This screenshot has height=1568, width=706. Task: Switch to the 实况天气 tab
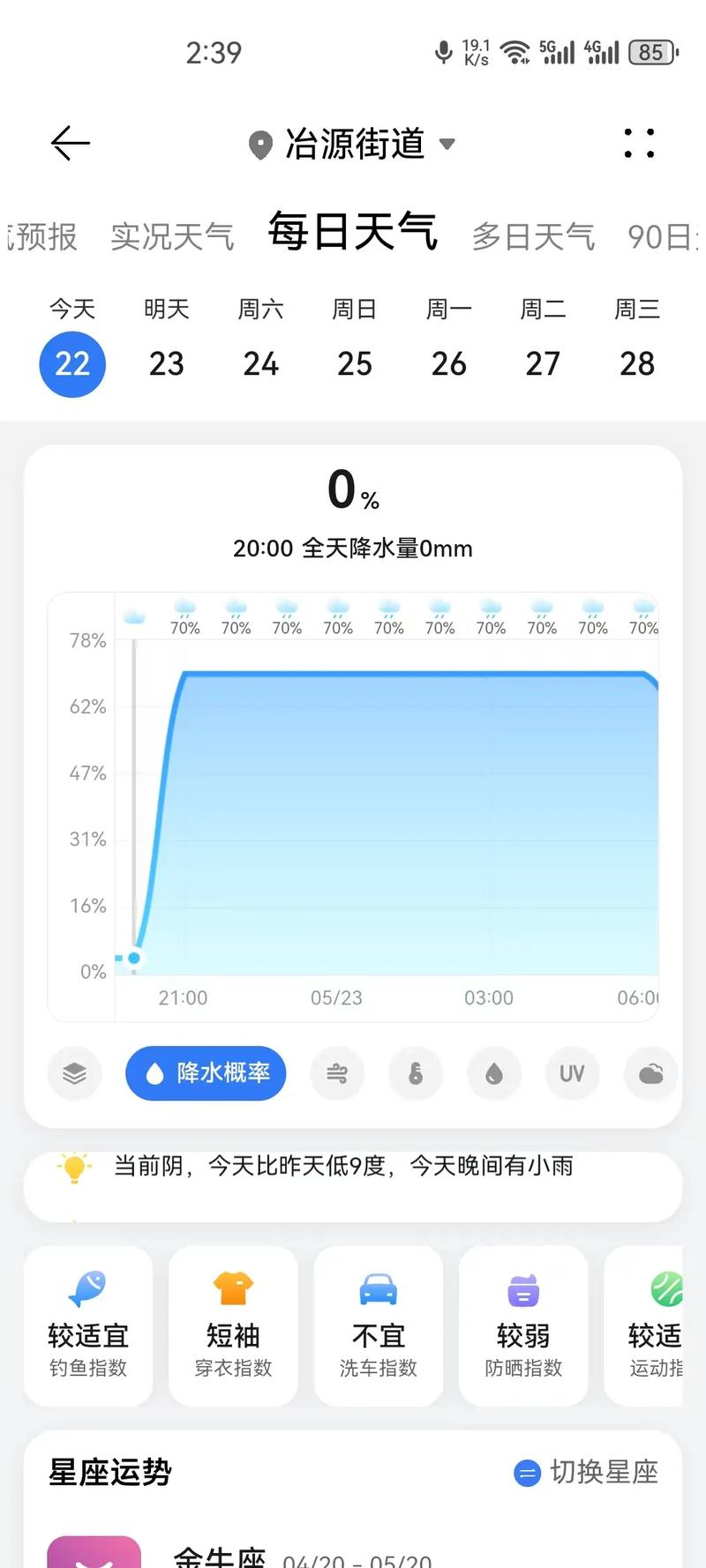pos(172,234)
